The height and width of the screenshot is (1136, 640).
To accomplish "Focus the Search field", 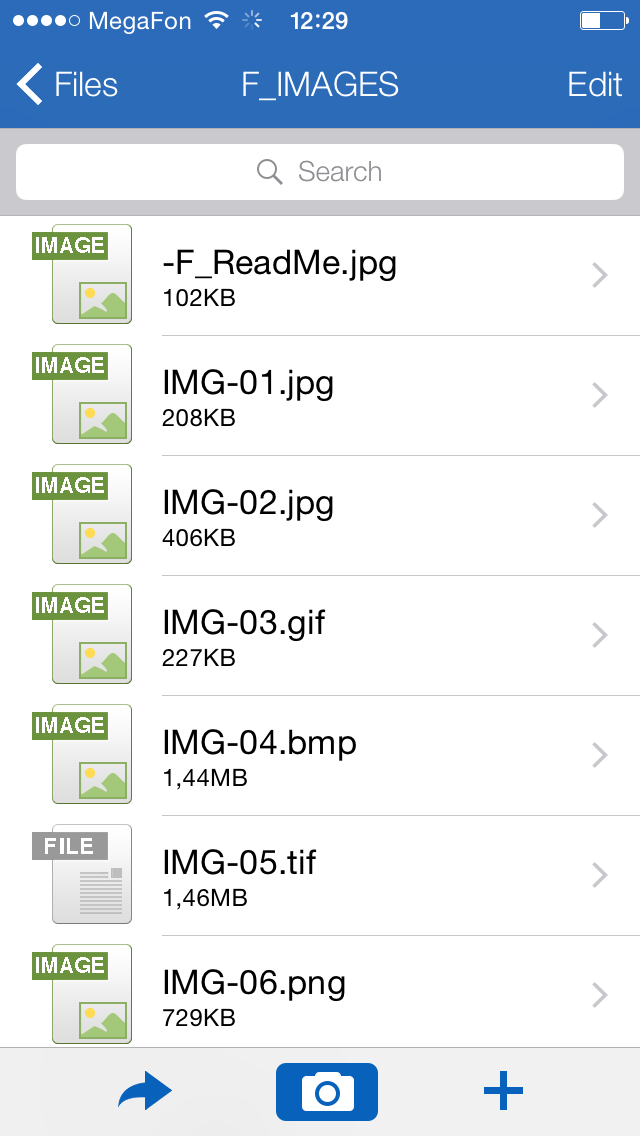I will click(x=320, y=172).
